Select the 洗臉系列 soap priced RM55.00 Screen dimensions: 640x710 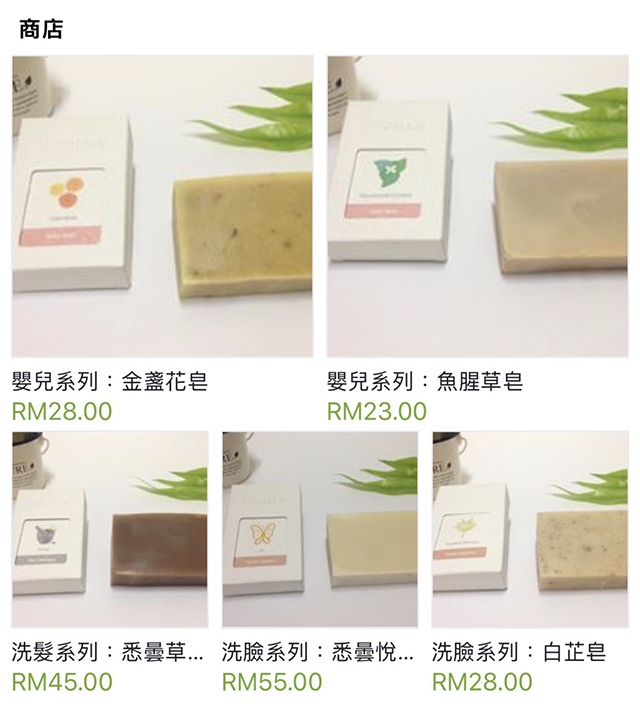(x=320, y=530)
